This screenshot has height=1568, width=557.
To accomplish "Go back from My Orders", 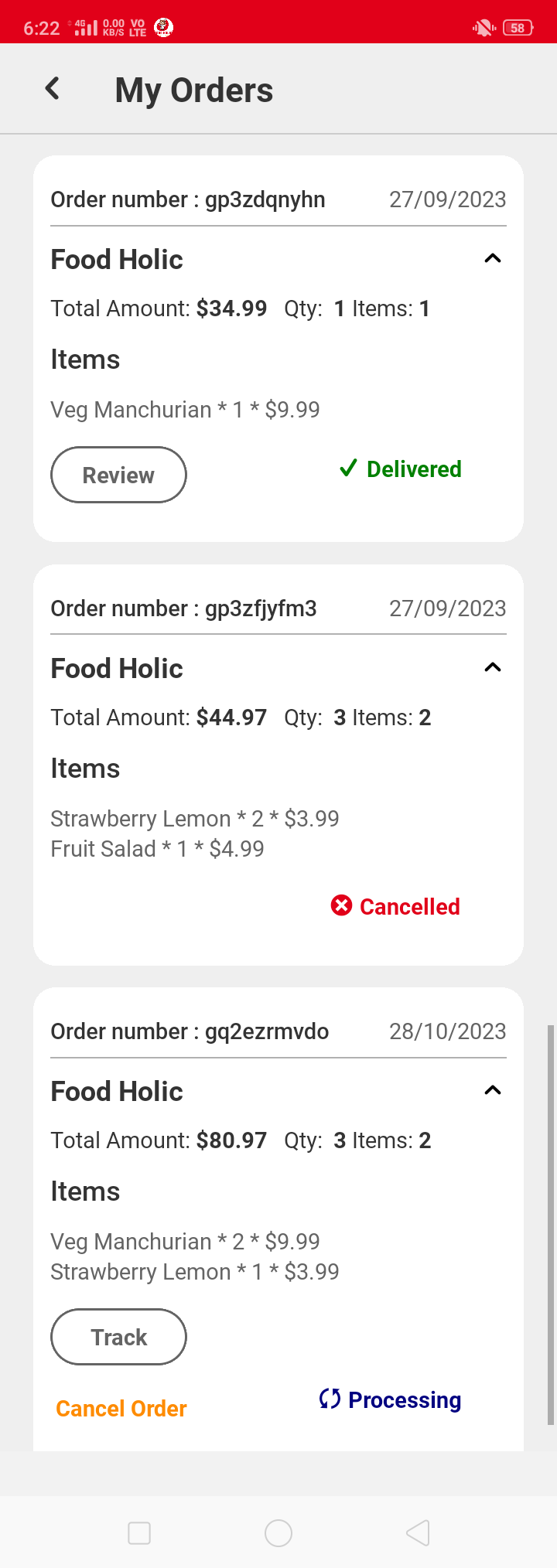I will (x=53, y=89).
